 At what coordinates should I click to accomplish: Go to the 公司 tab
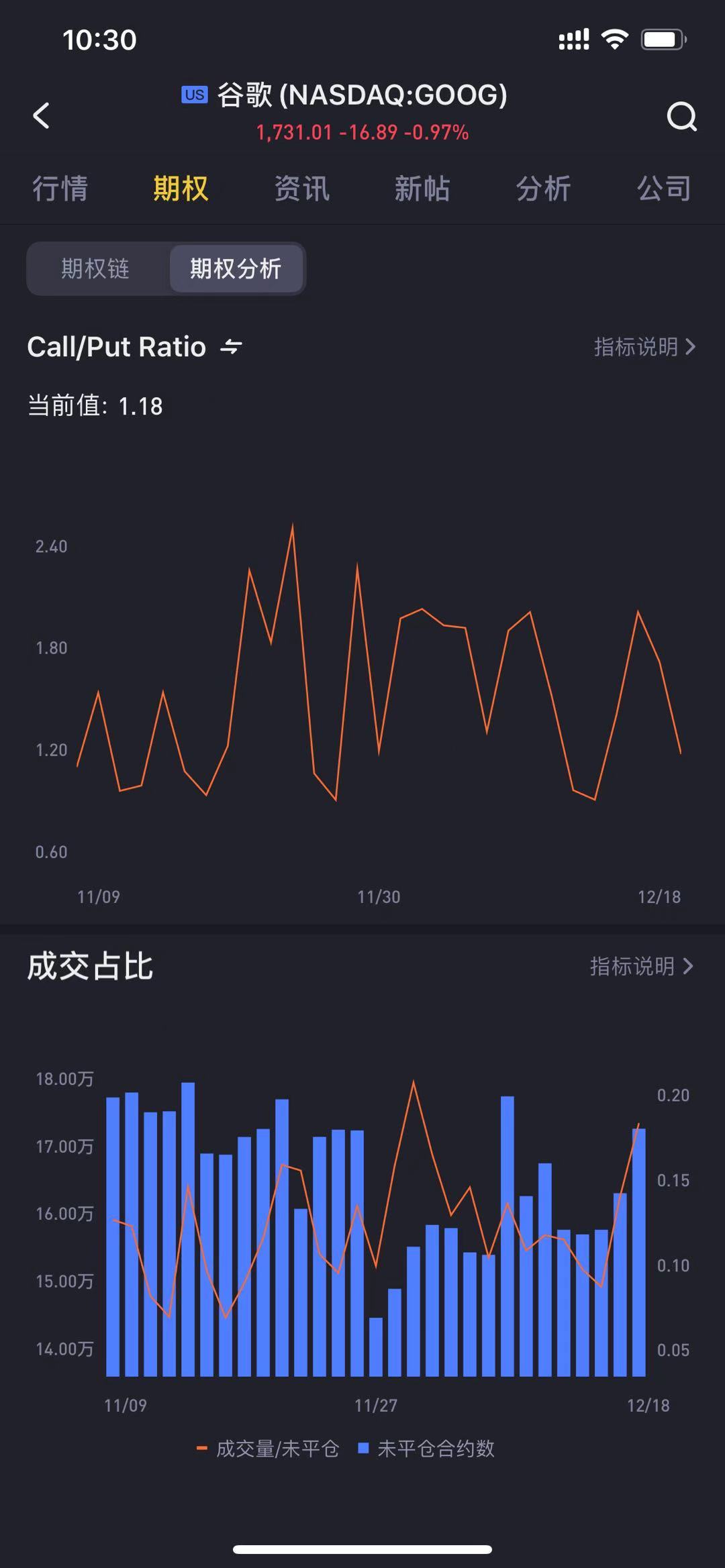tap(664, 189)
